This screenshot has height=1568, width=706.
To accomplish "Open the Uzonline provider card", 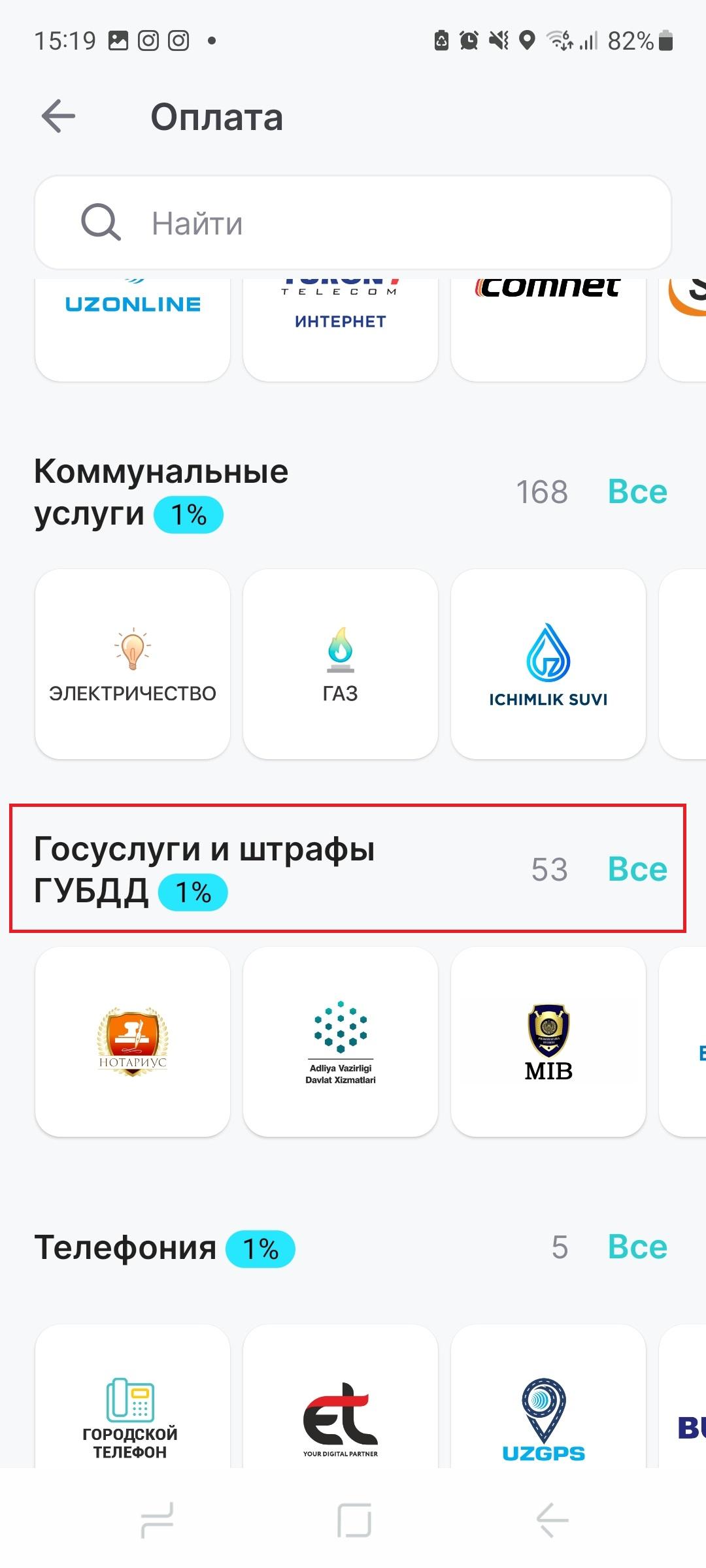I will point(133,327).
